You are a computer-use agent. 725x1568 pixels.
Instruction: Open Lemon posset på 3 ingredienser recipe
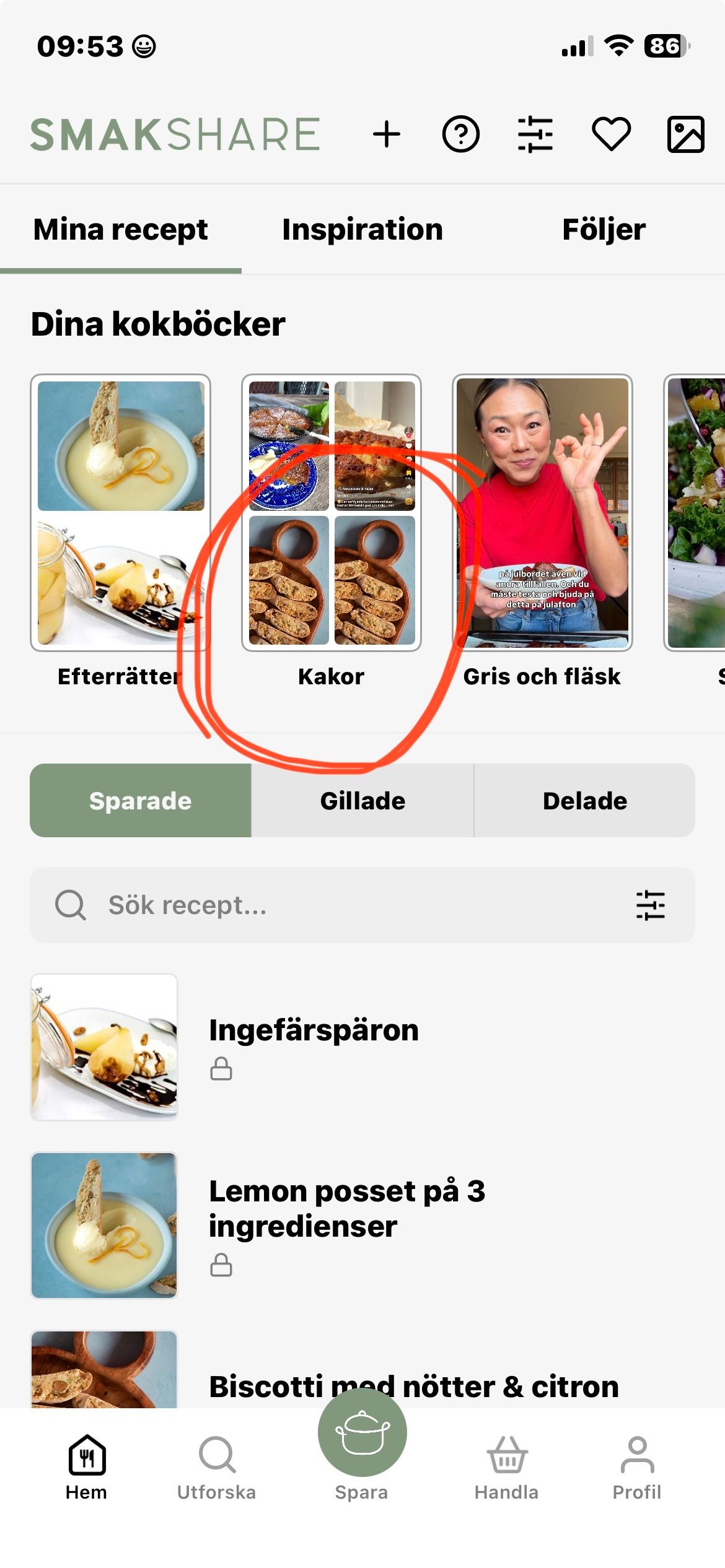[x=362, y=1225]
